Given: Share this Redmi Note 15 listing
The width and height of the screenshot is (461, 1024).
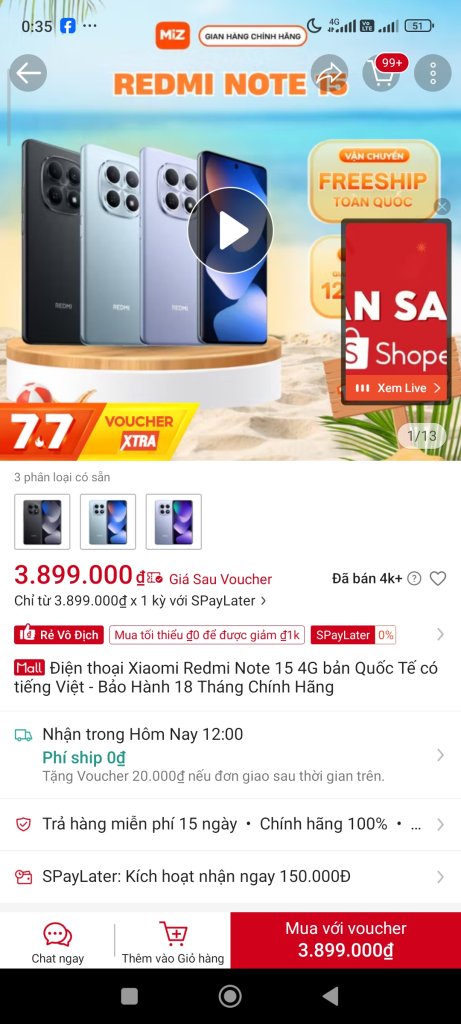Looking at the screenshot, I should tap(329, 72).
